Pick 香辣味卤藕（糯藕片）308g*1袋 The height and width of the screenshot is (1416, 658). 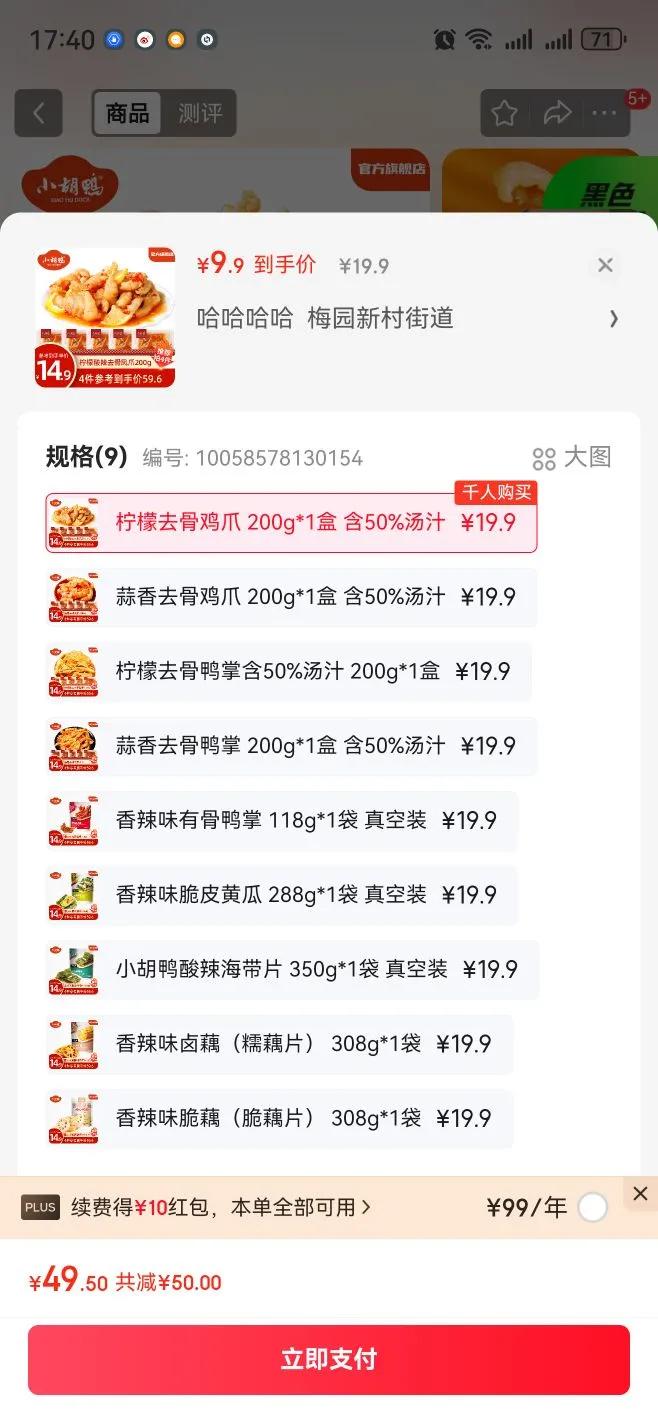tap(279, 1044)
